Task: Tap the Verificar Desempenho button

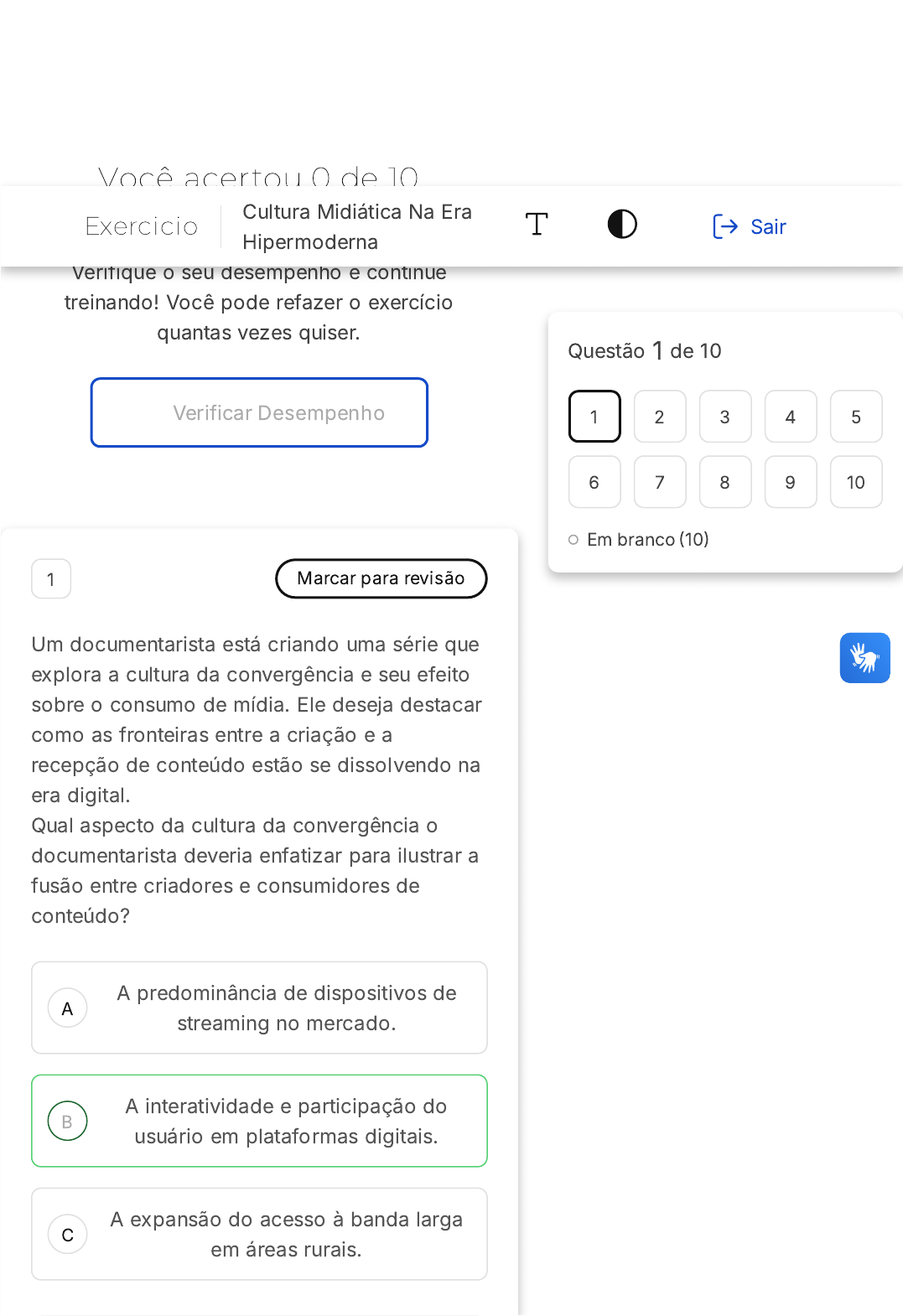Action: tap(259, 412)
